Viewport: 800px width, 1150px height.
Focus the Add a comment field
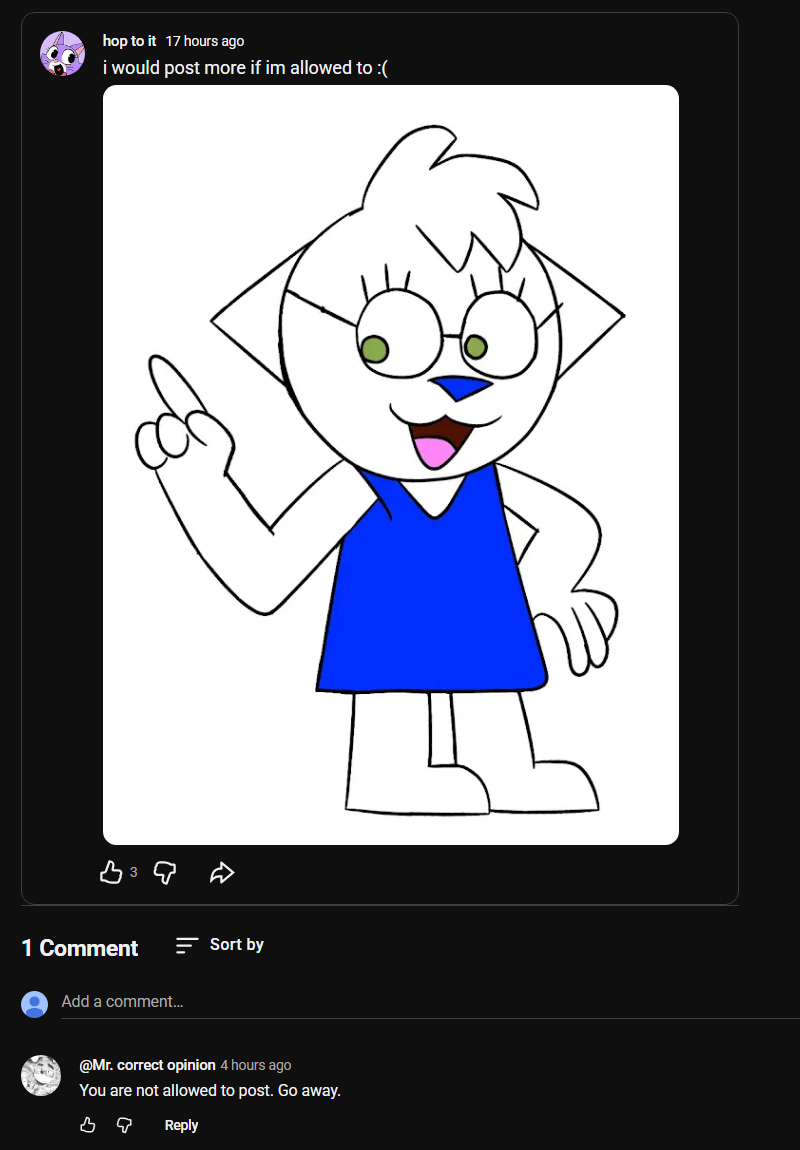(400, 1001)
